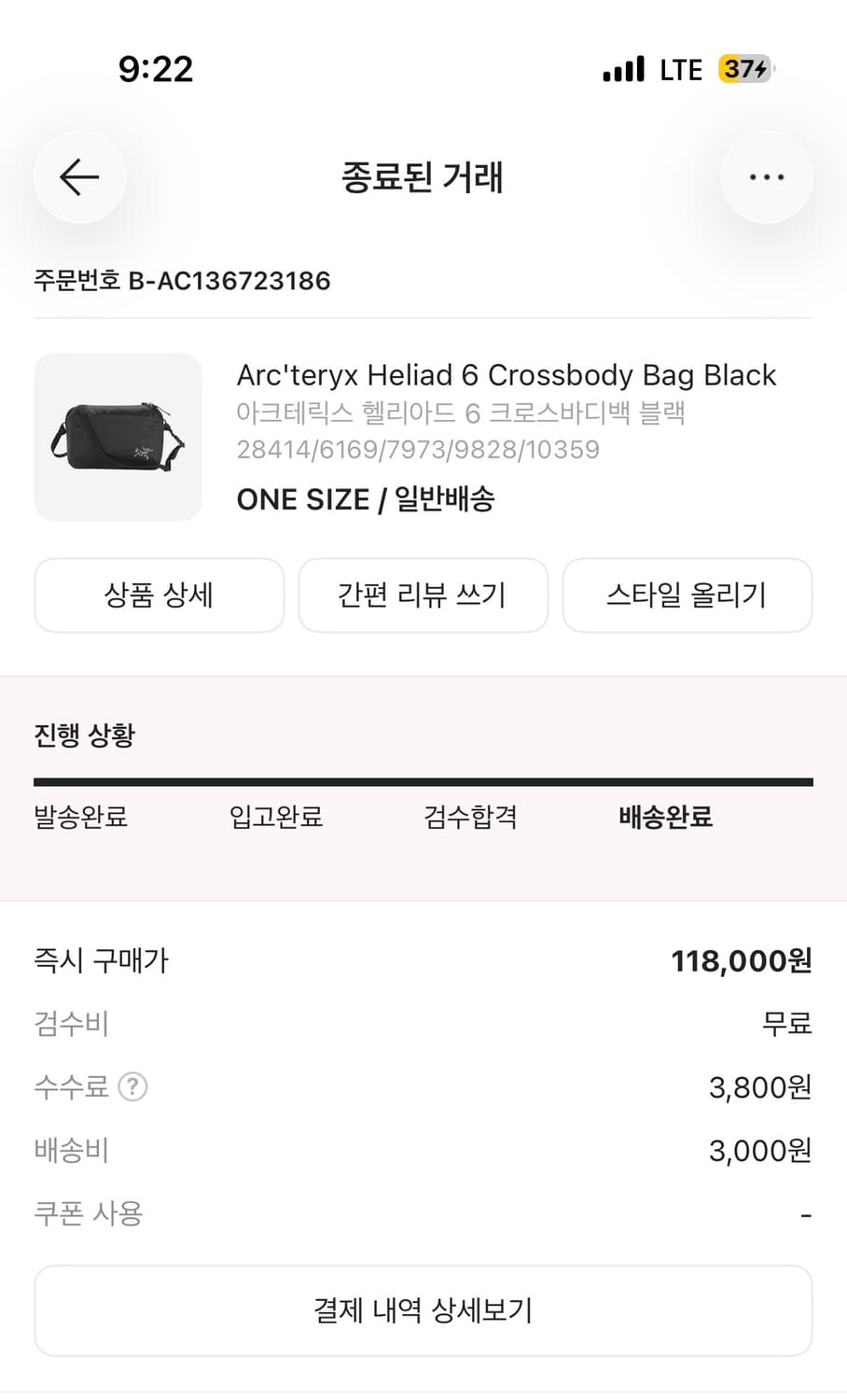Tap 간편 리뷰 쓰기 to write a review

(x=423, y=595)
